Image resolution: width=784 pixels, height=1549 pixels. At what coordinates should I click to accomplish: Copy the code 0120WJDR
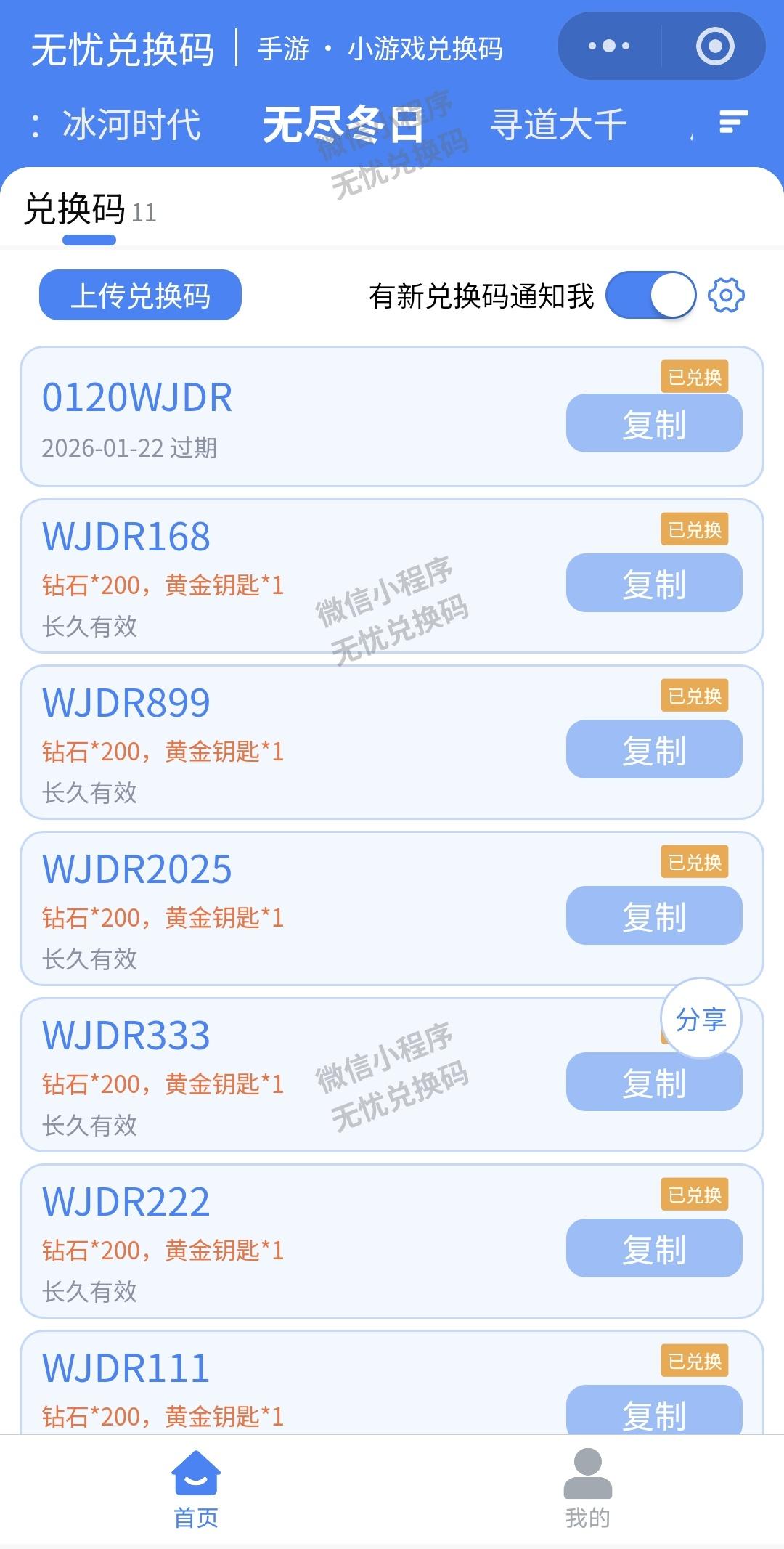tap(654, 423)
